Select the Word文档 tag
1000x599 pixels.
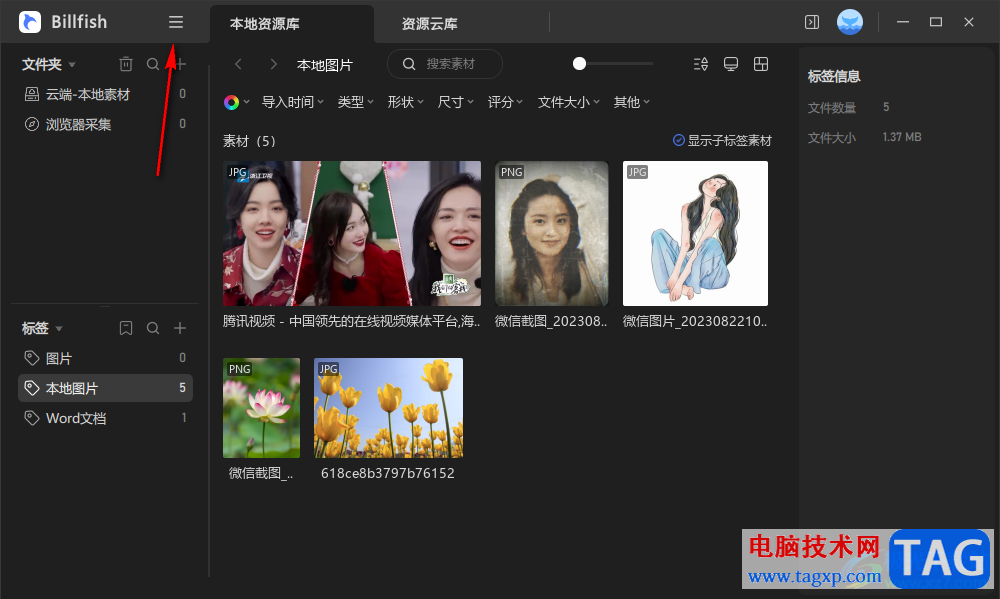pos(76,418)
